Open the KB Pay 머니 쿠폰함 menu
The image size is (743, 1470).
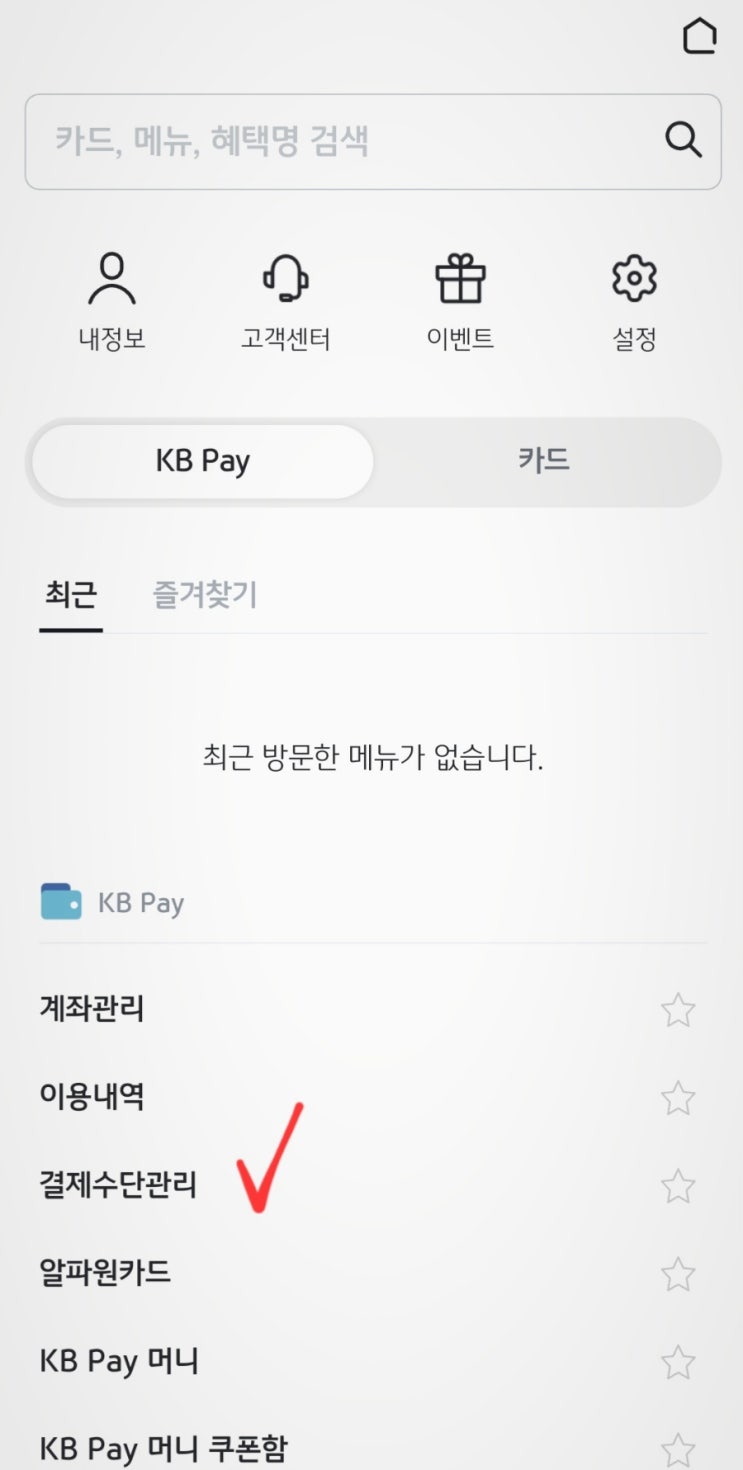tap(163, 1448)
